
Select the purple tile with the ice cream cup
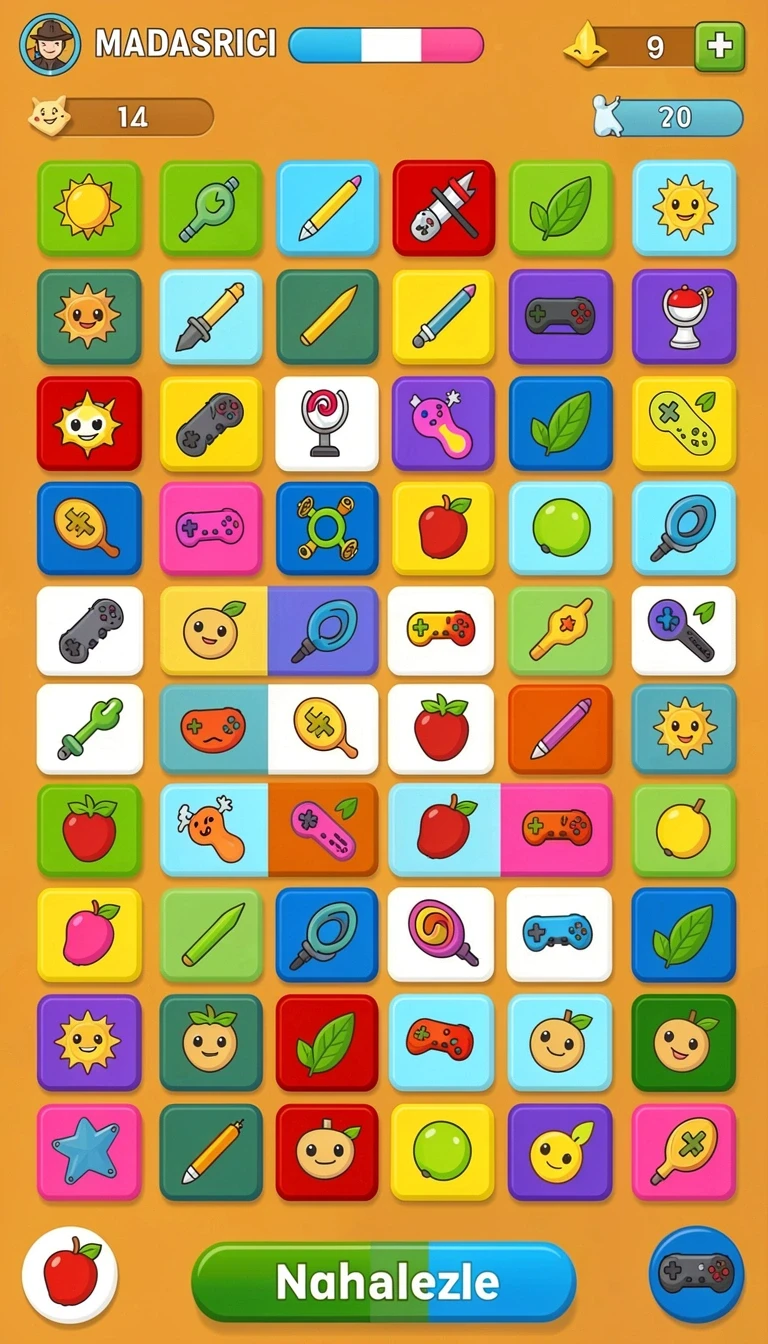coord(684,316)
